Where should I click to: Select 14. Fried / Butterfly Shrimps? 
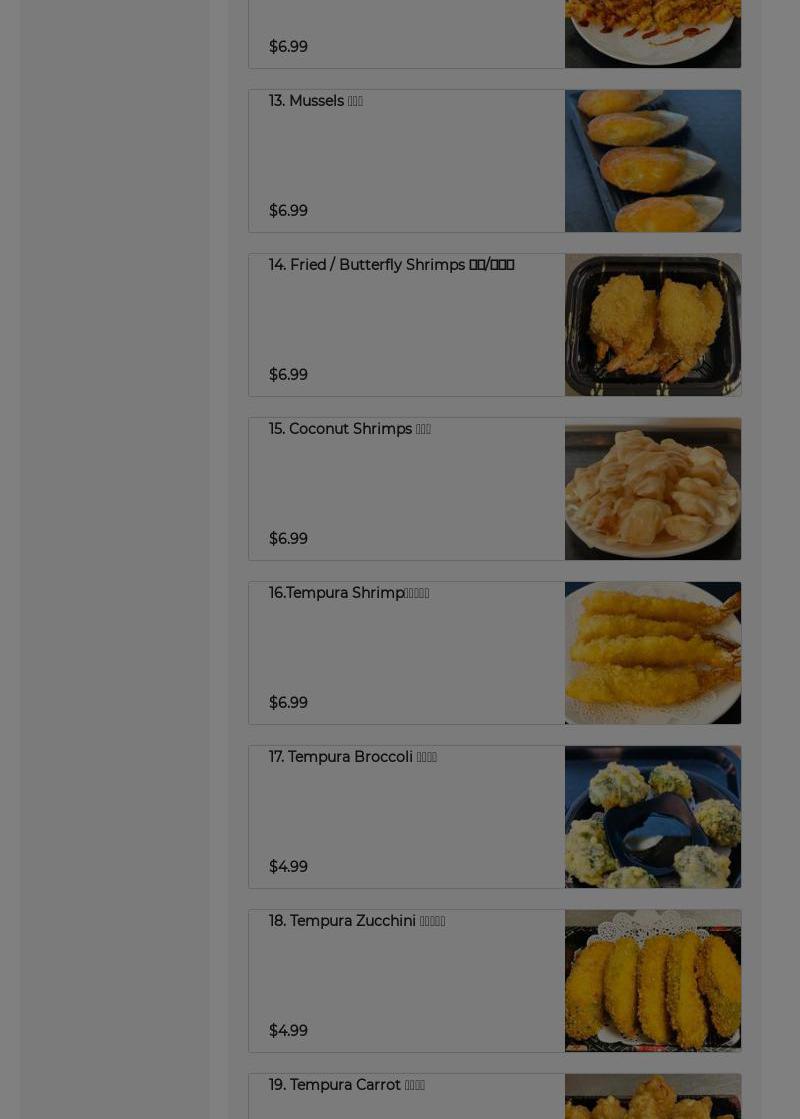pyautogui.click(x=494, y=325)
